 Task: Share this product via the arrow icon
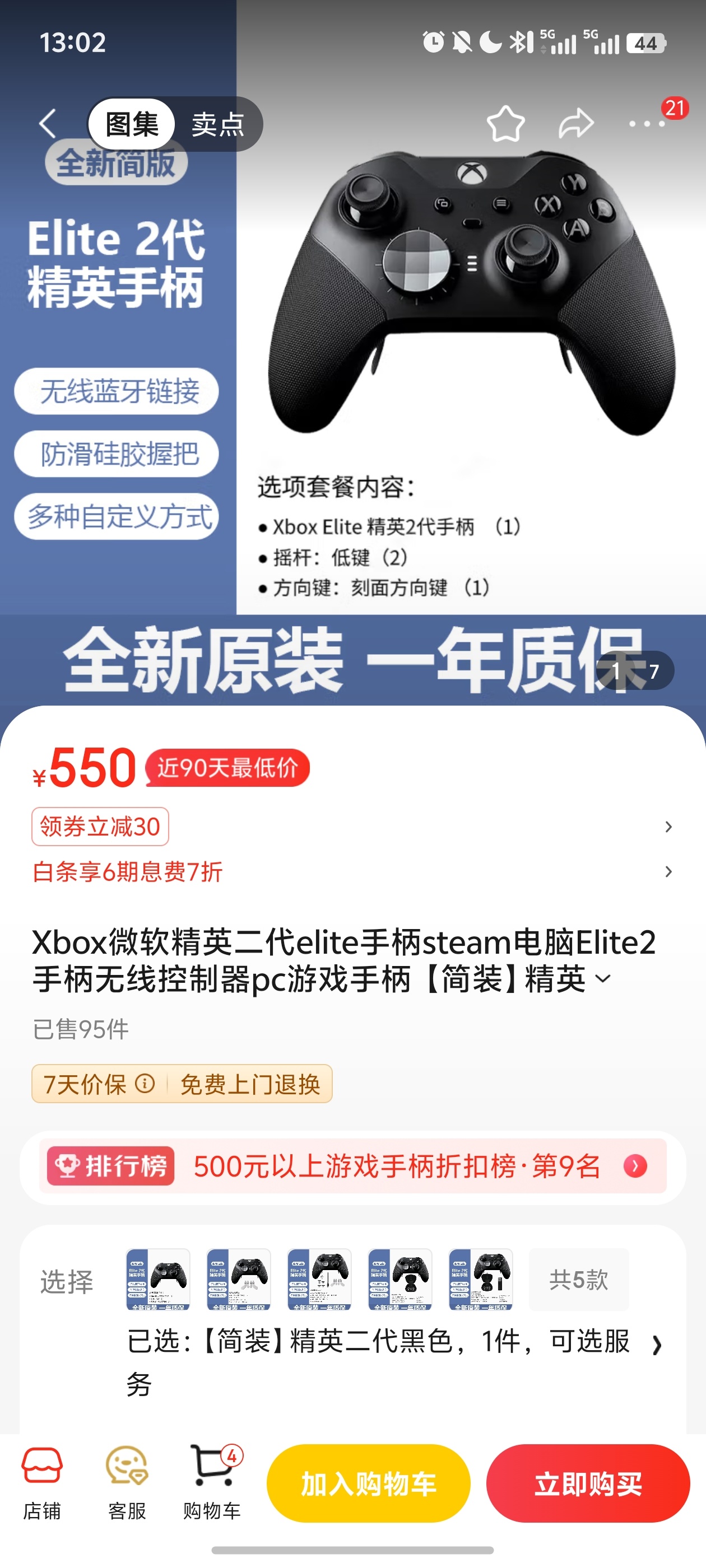(575, 124)
